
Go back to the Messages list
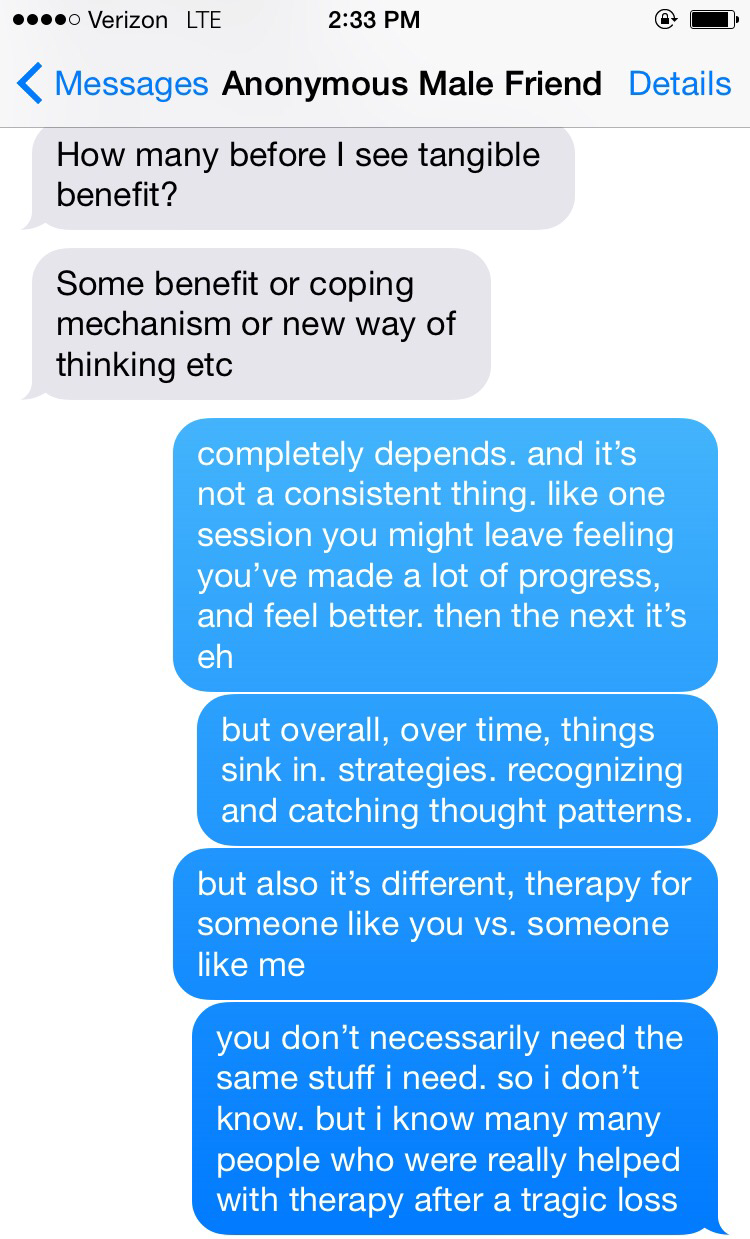(110, 84)
